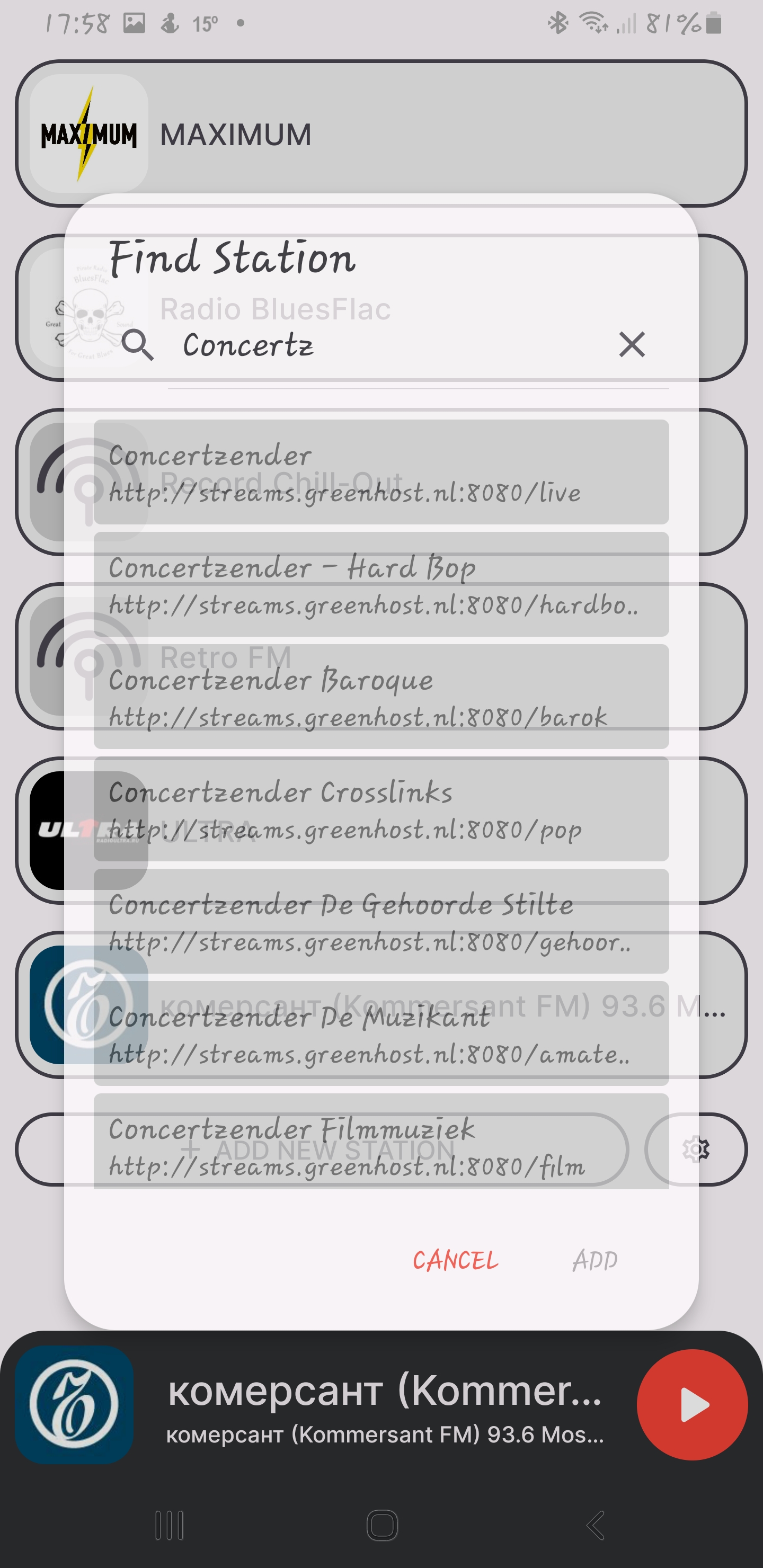Choose Concertzender - Hard Bop station
This screenshot has height=1568, width=763.
(381, 584)
